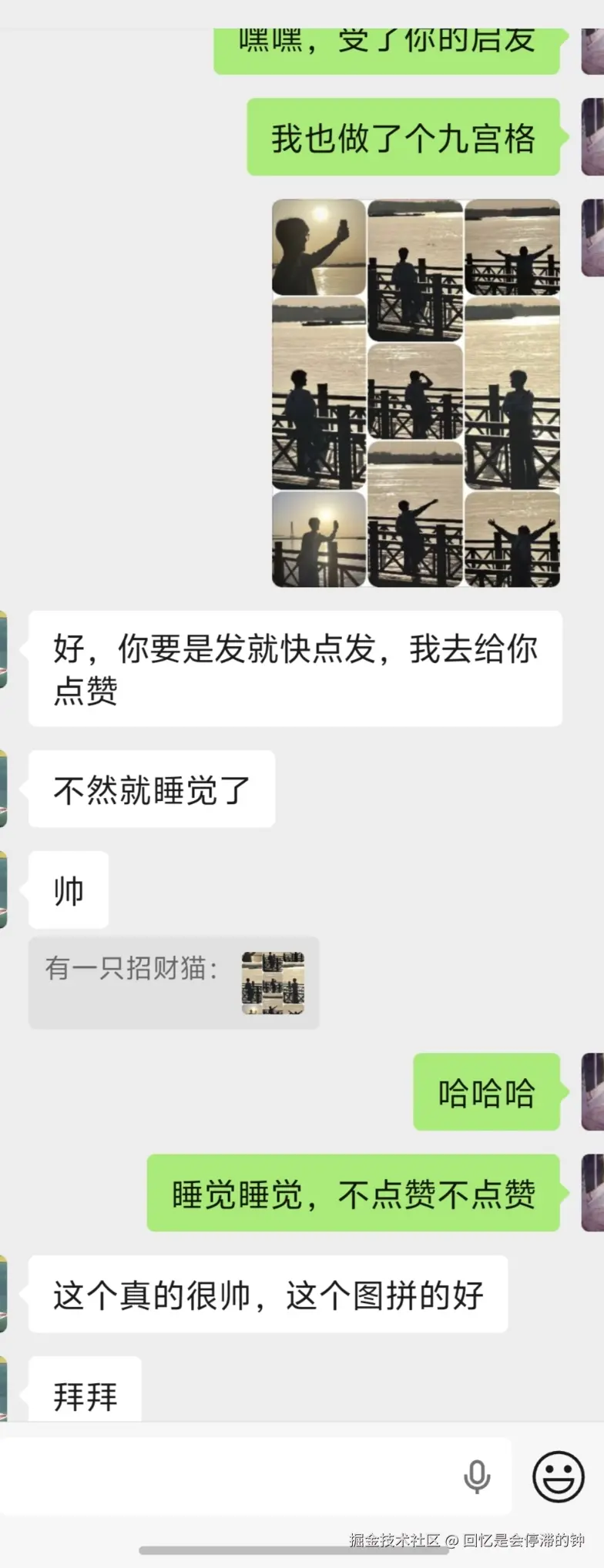This screenshot has width=604, height=1568.
Task: Open the nine-grid sunset photo collage
Action: click(416, 393)
